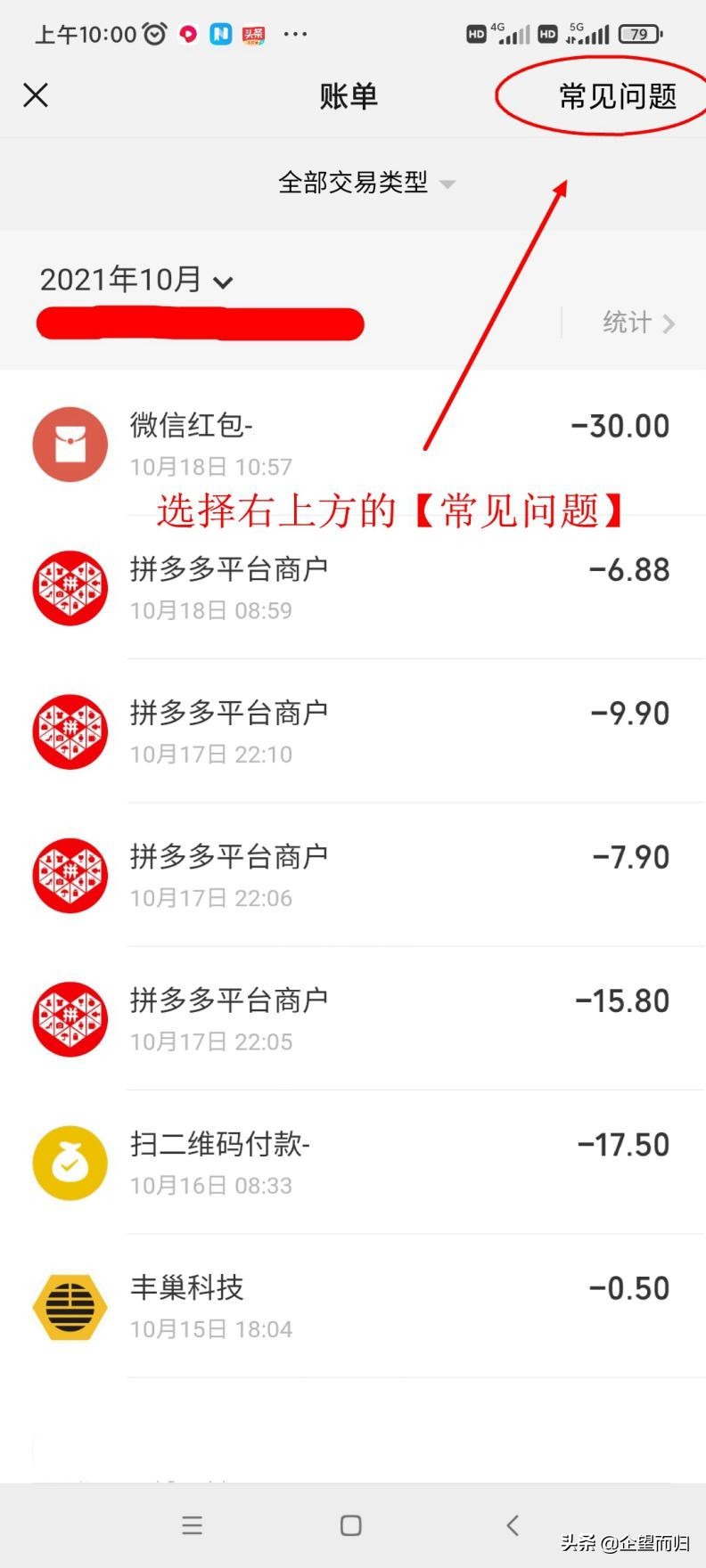This screenshot has height=1568, width=706.
Task: Tap the home button at screen bottom
Action: tap(349, 1525)
